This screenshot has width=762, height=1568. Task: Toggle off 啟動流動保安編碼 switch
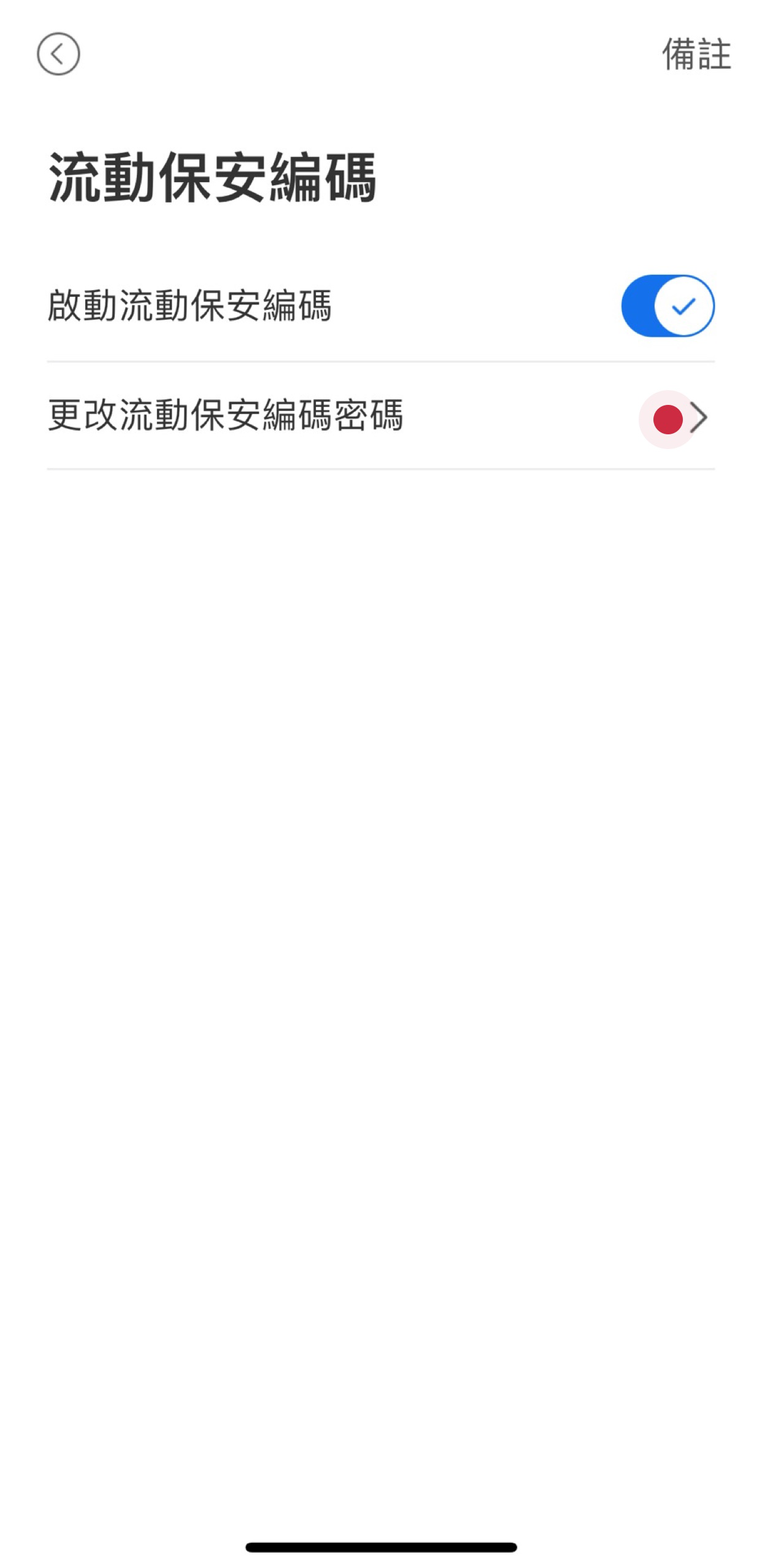668,306
